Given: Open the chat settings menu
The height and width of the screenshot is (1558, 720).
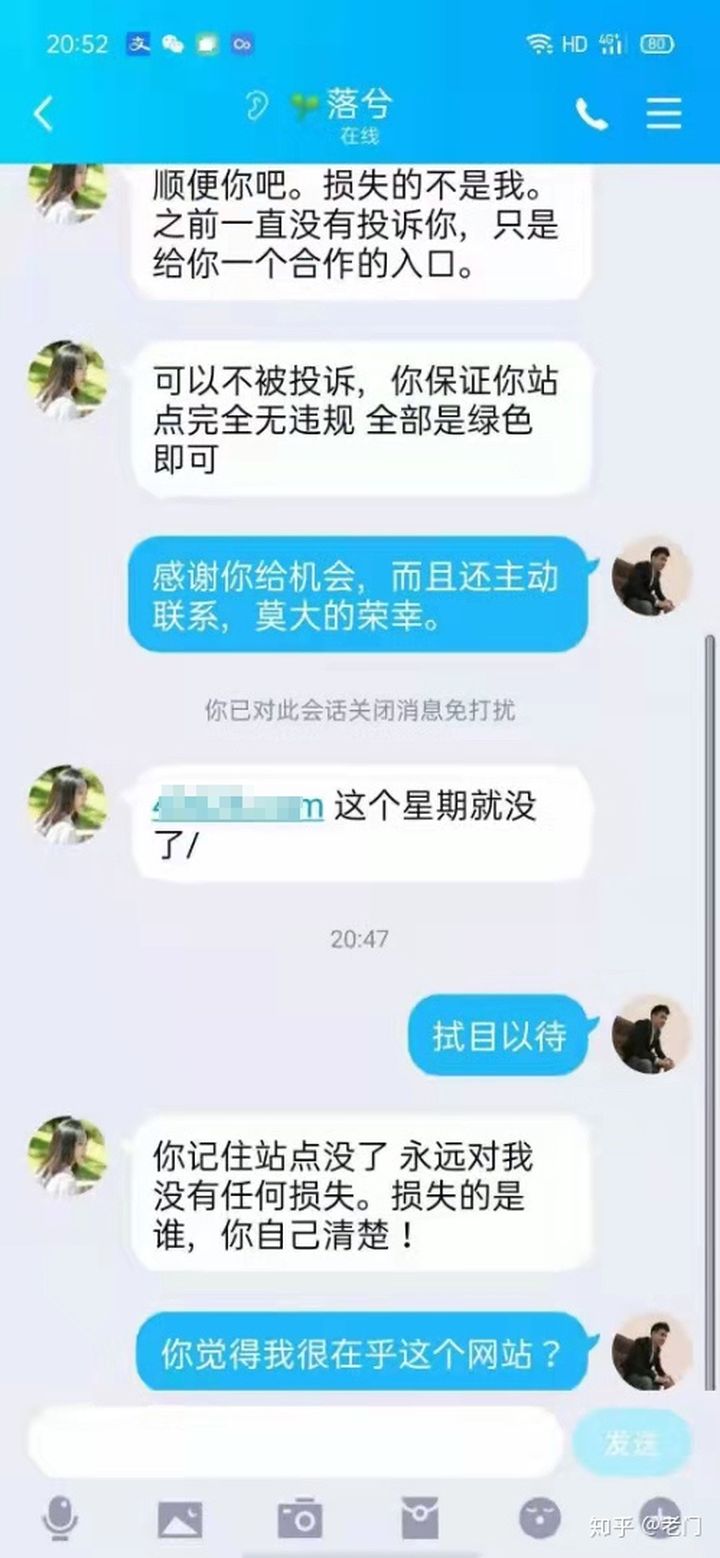Looking at the screenshot, I should click(663, 114).
